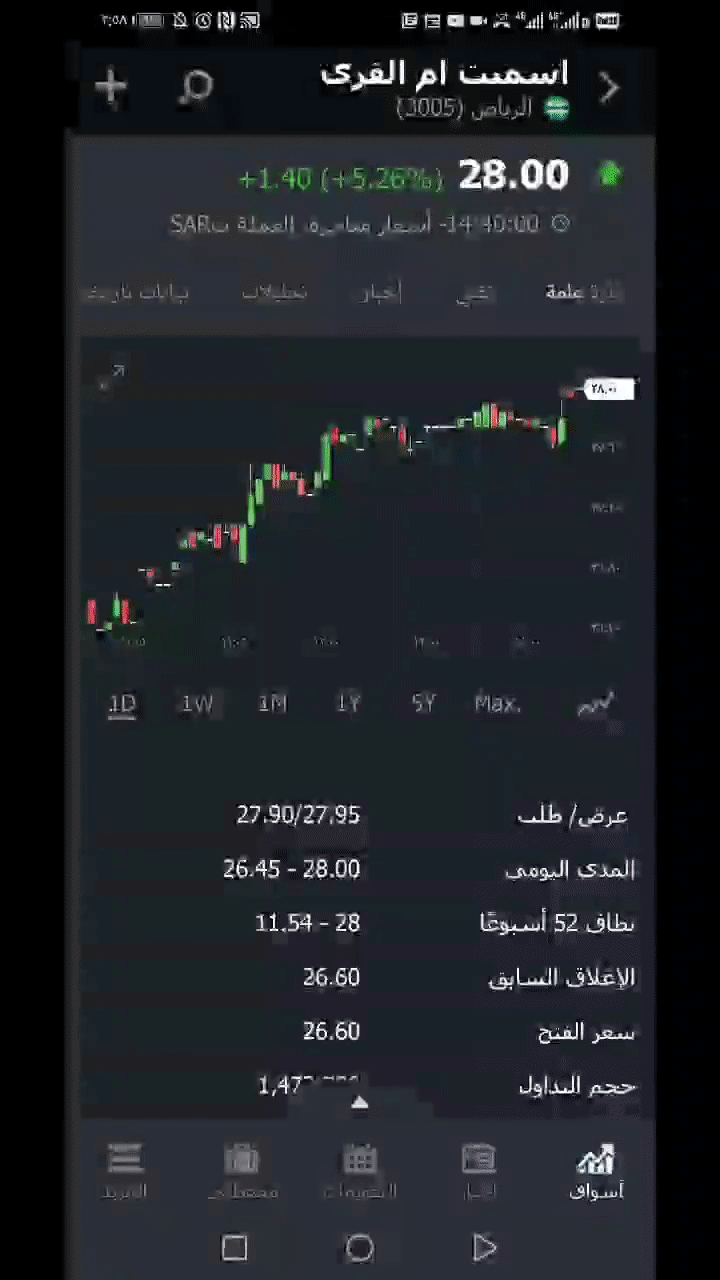
Task: Switch to the بيانات تاريخية top tab
Action: (x=136, y=292)
